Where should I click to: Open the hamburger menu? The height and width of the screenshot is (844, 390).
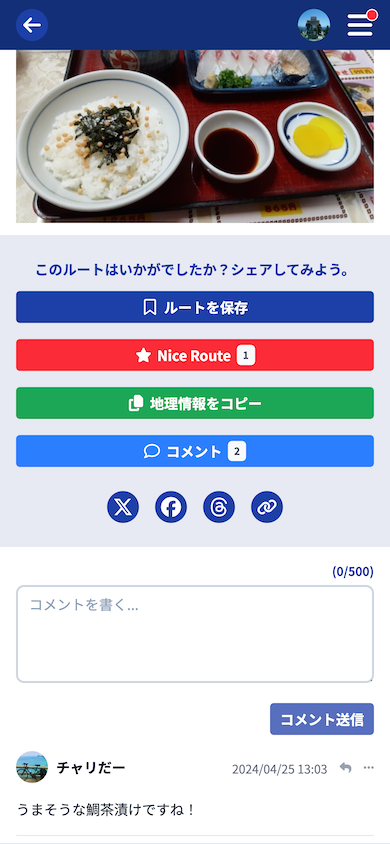(360, 25)
